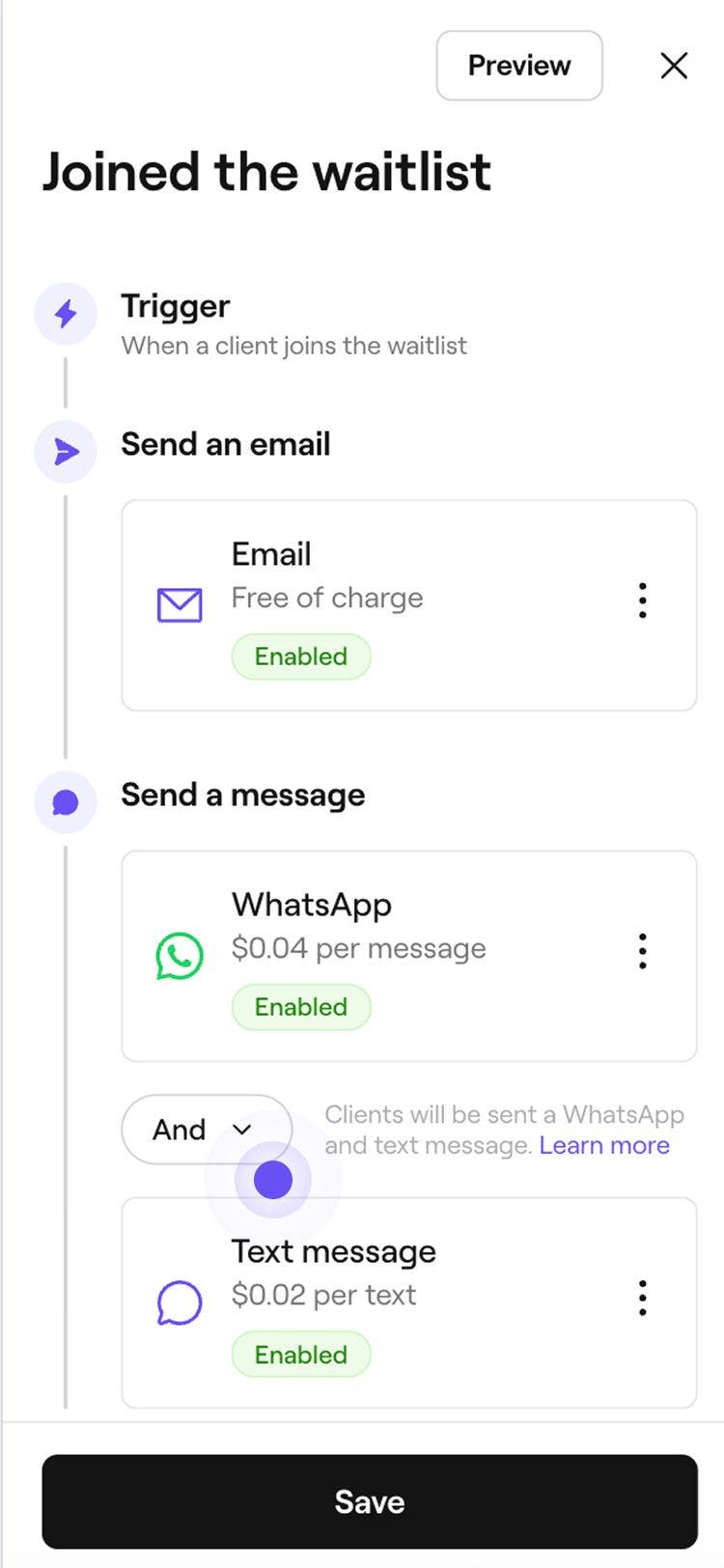
Task: Select the WhatsApp logo icon
Action: pos(179,955)
